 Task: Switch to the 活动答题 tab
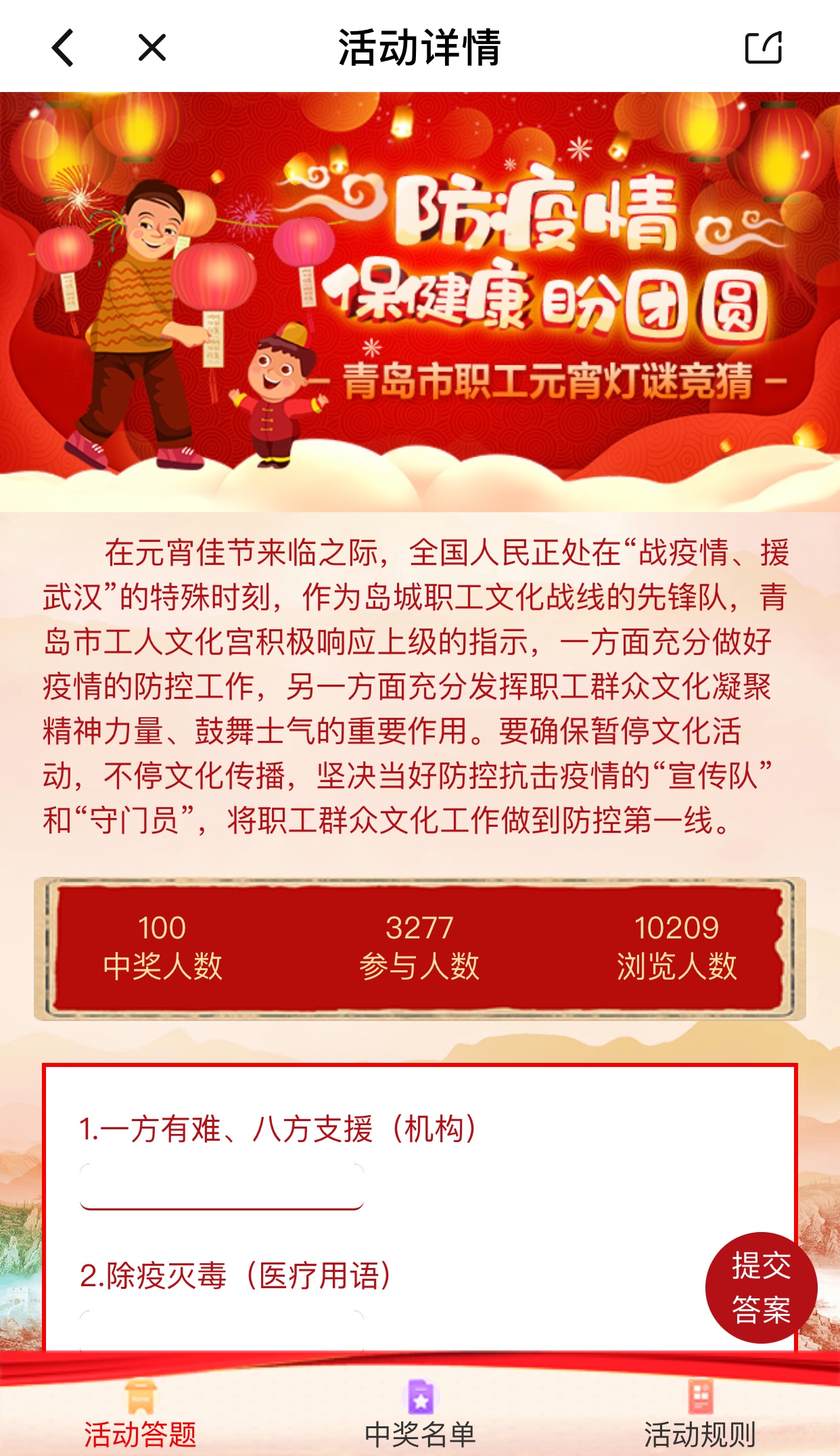140,1417
